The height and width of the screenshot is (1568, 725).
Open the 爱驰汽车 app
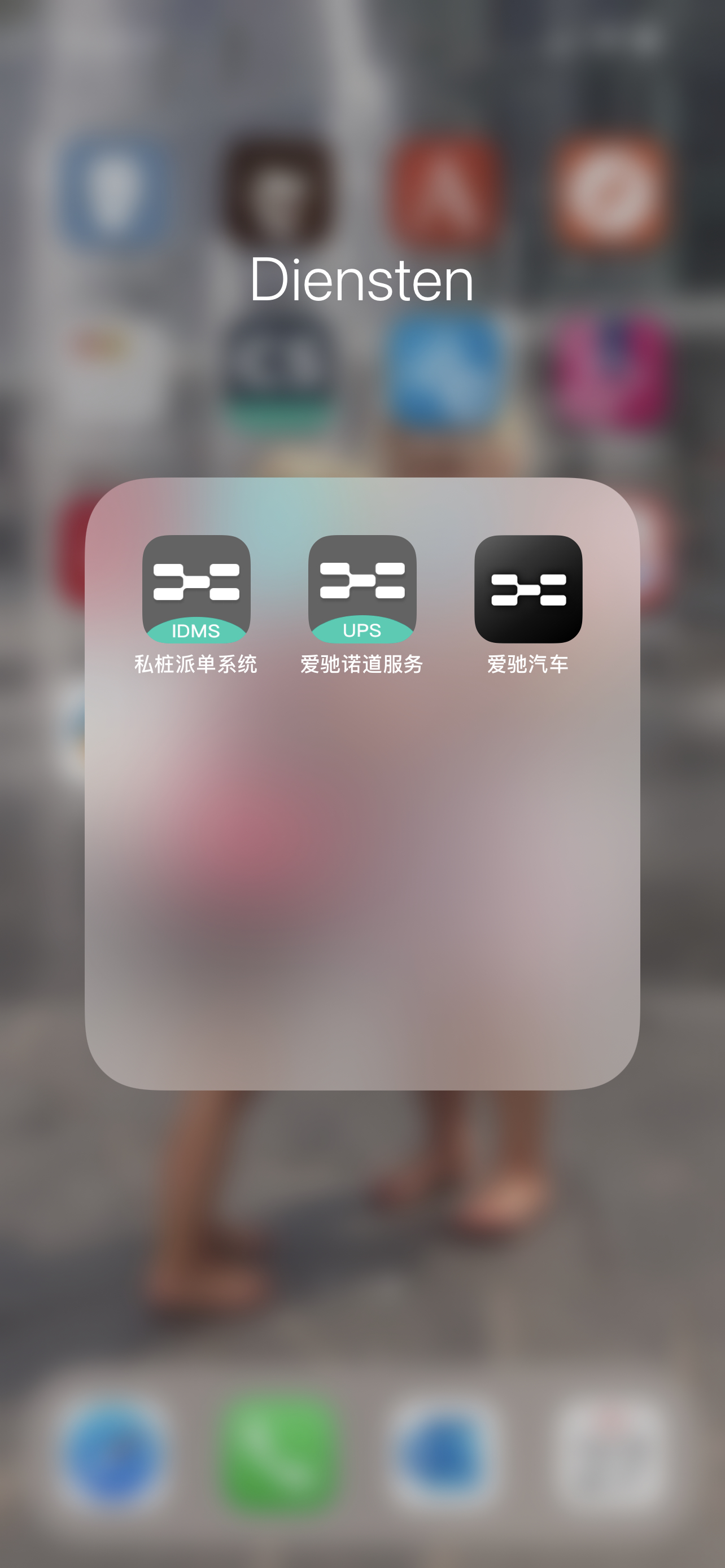(529, 589)
